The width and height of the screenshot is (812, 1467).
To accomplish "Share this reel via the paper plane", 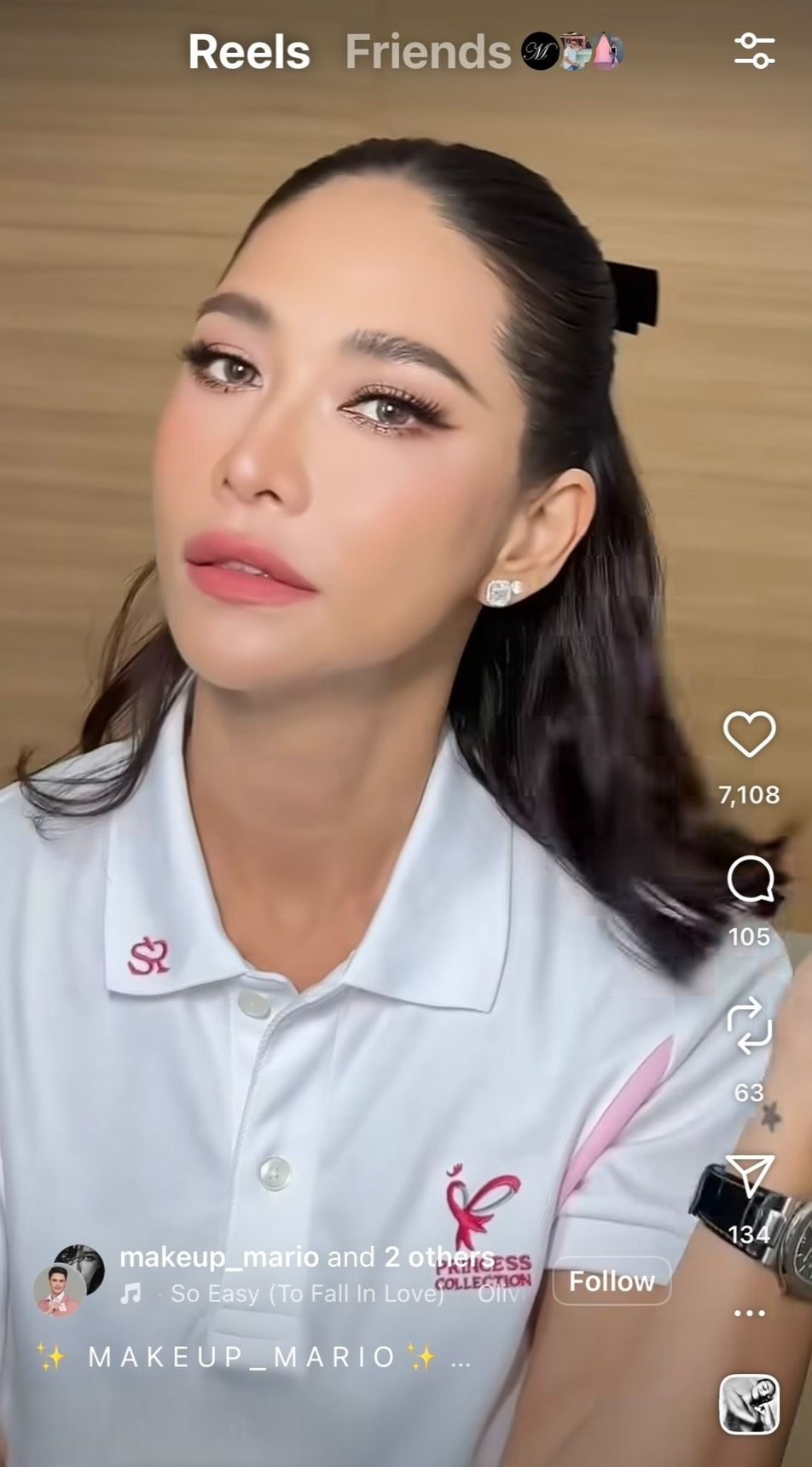I will pyautogui.click(x=749, y=1175).
